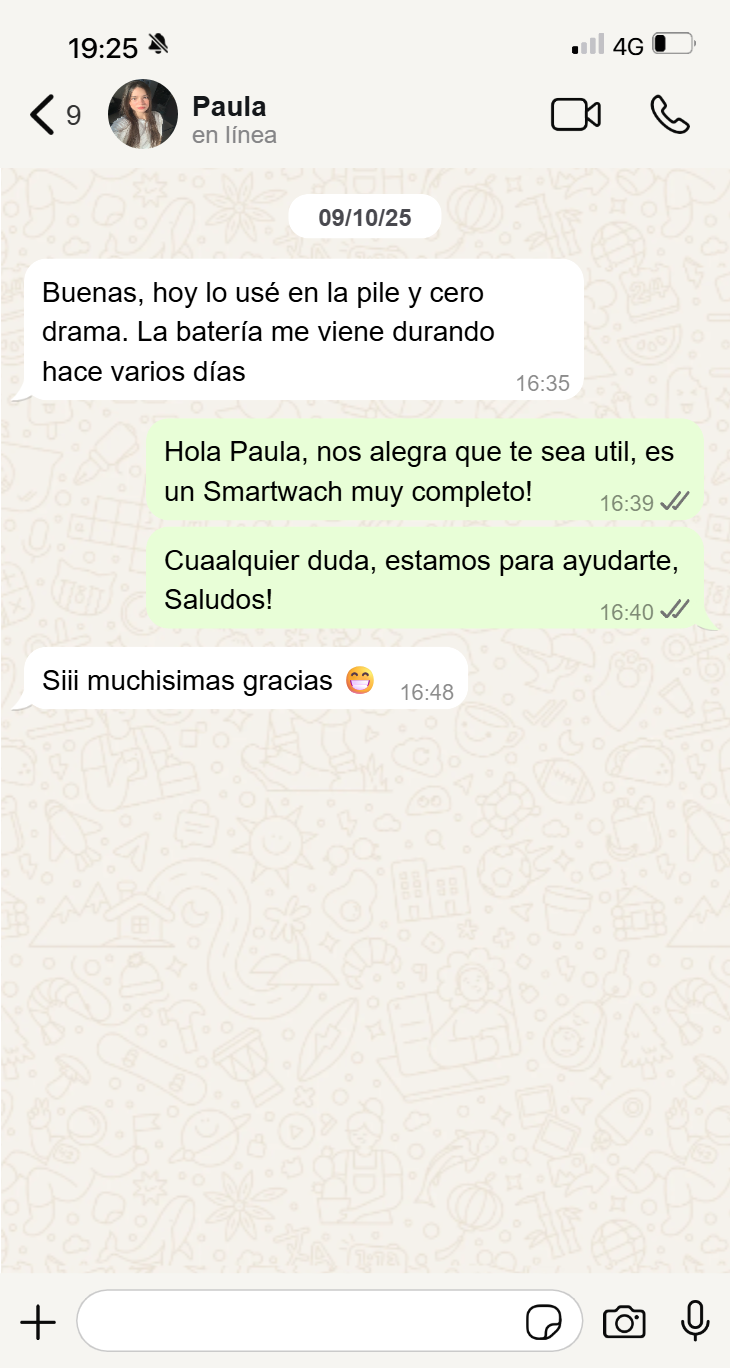The width and height of the screenshot is (730, 1368).
Task: Start a video call with Paula
Action: [x=576, y=115]
